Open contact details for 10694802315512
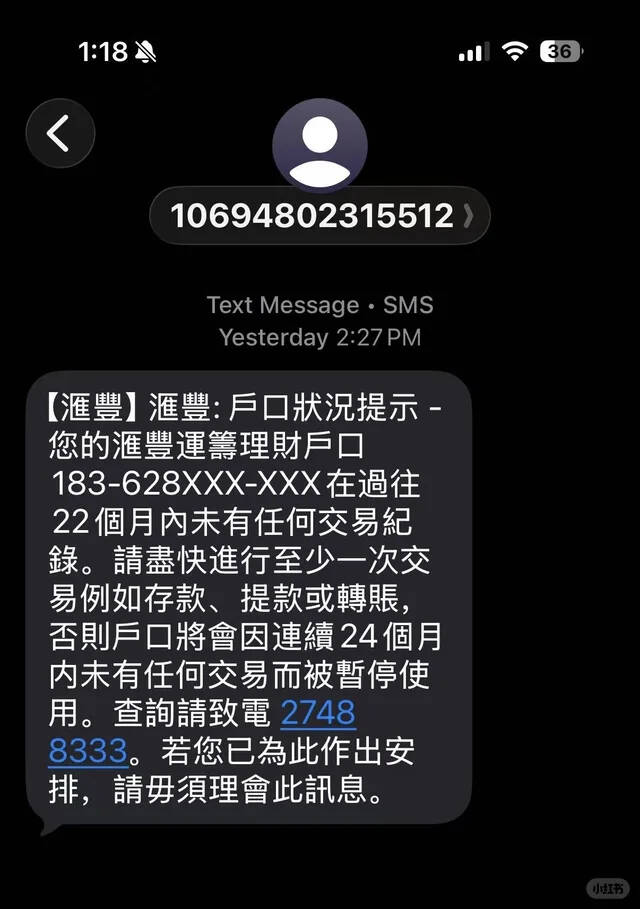Screen dimensions: 640x909 (320, 215)
